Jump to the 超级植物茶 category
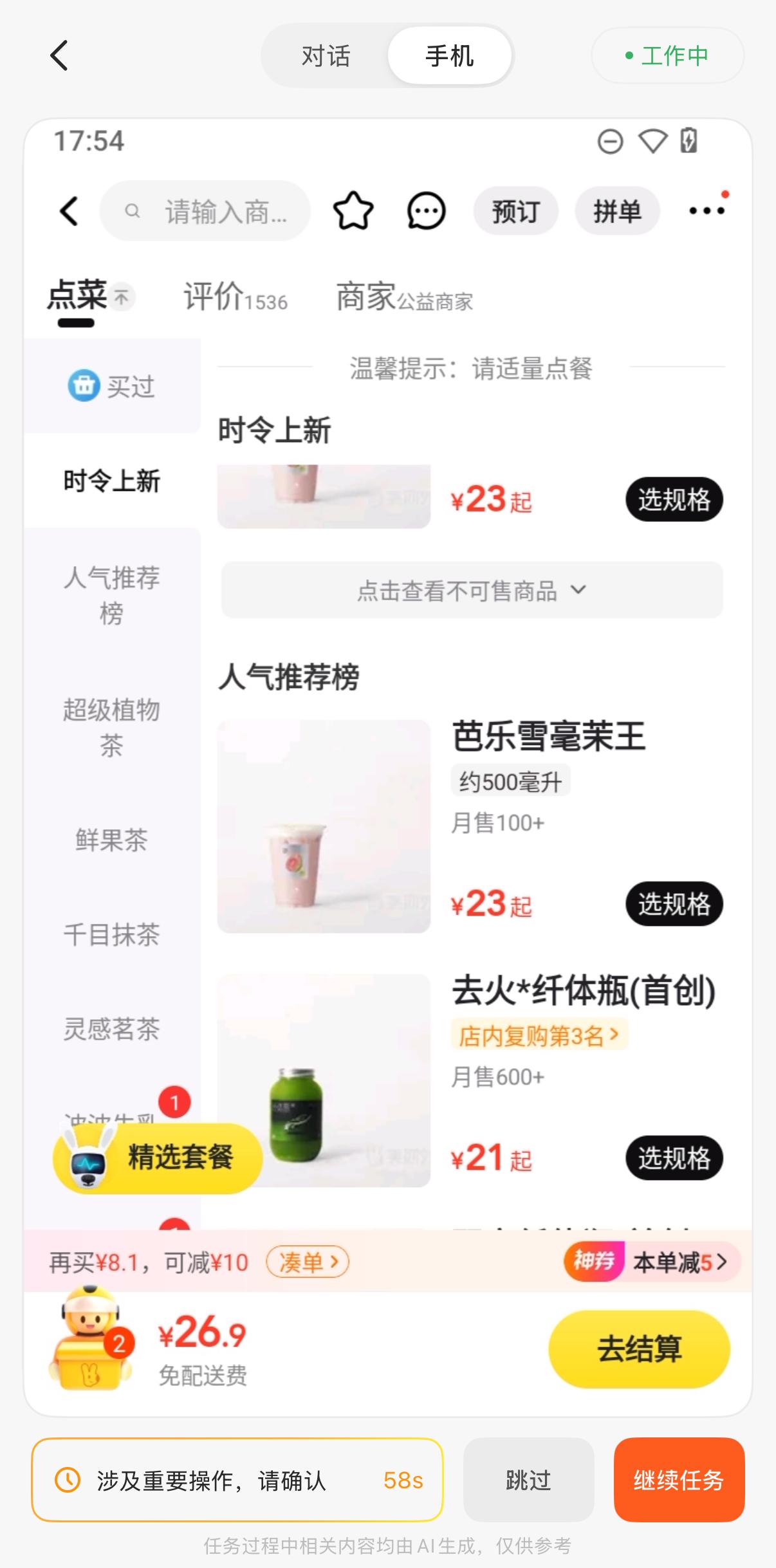Screen dimensions: 776x1568 click(x=111, y=728)
